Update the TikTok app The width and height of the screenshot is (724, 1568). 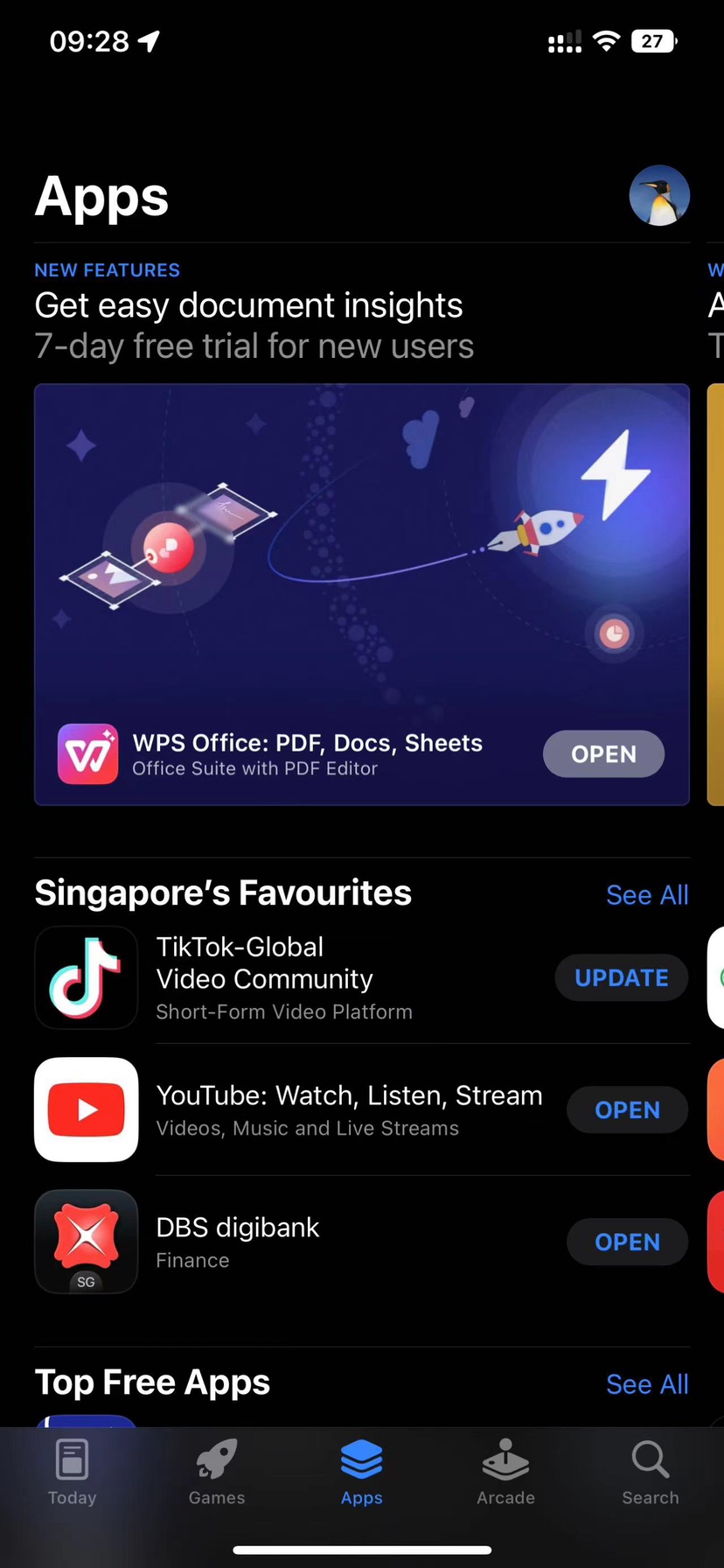(x=621, y=978)
